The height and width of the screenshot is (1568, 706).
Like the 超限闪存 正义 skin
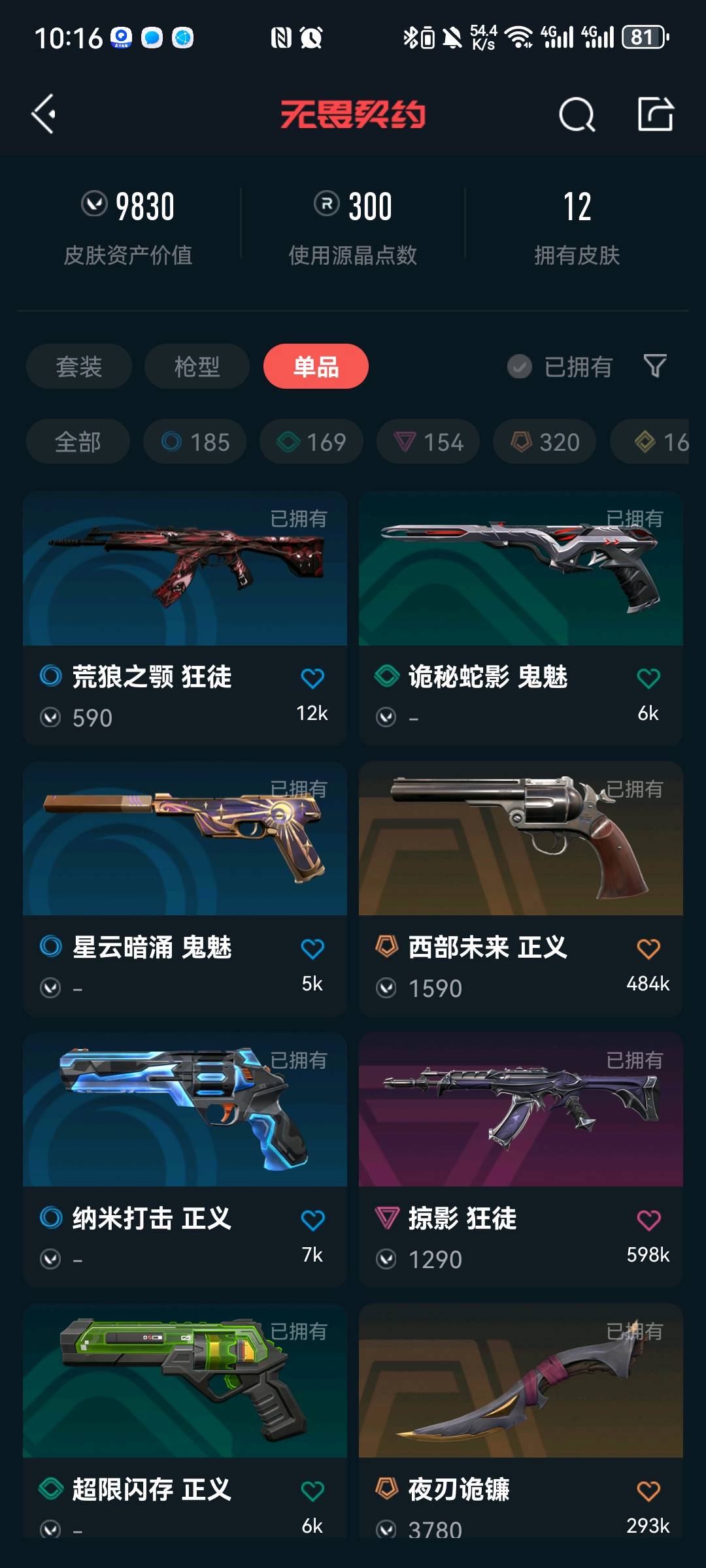312,1492
